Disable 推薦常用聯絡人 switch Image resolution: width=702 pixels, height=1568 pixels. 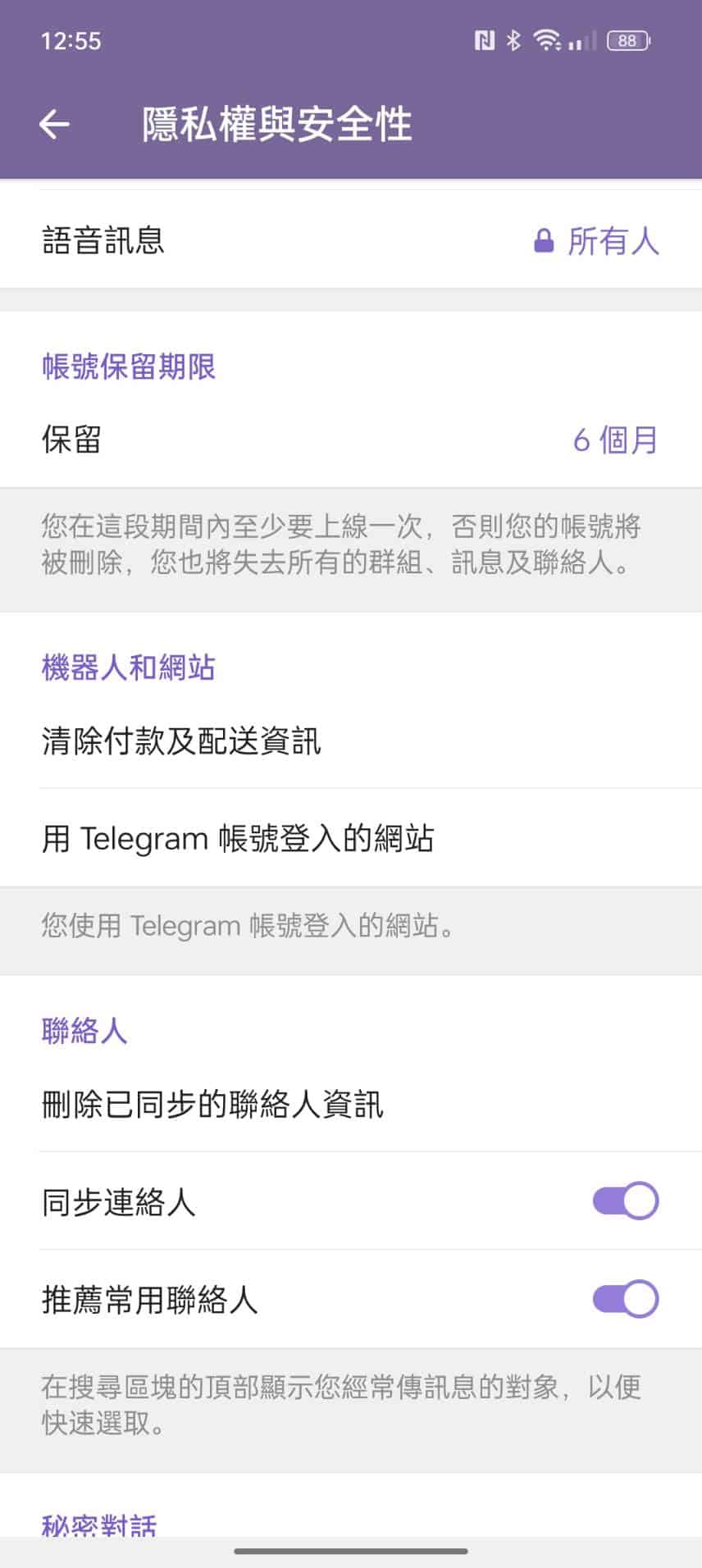(625, 1299)
